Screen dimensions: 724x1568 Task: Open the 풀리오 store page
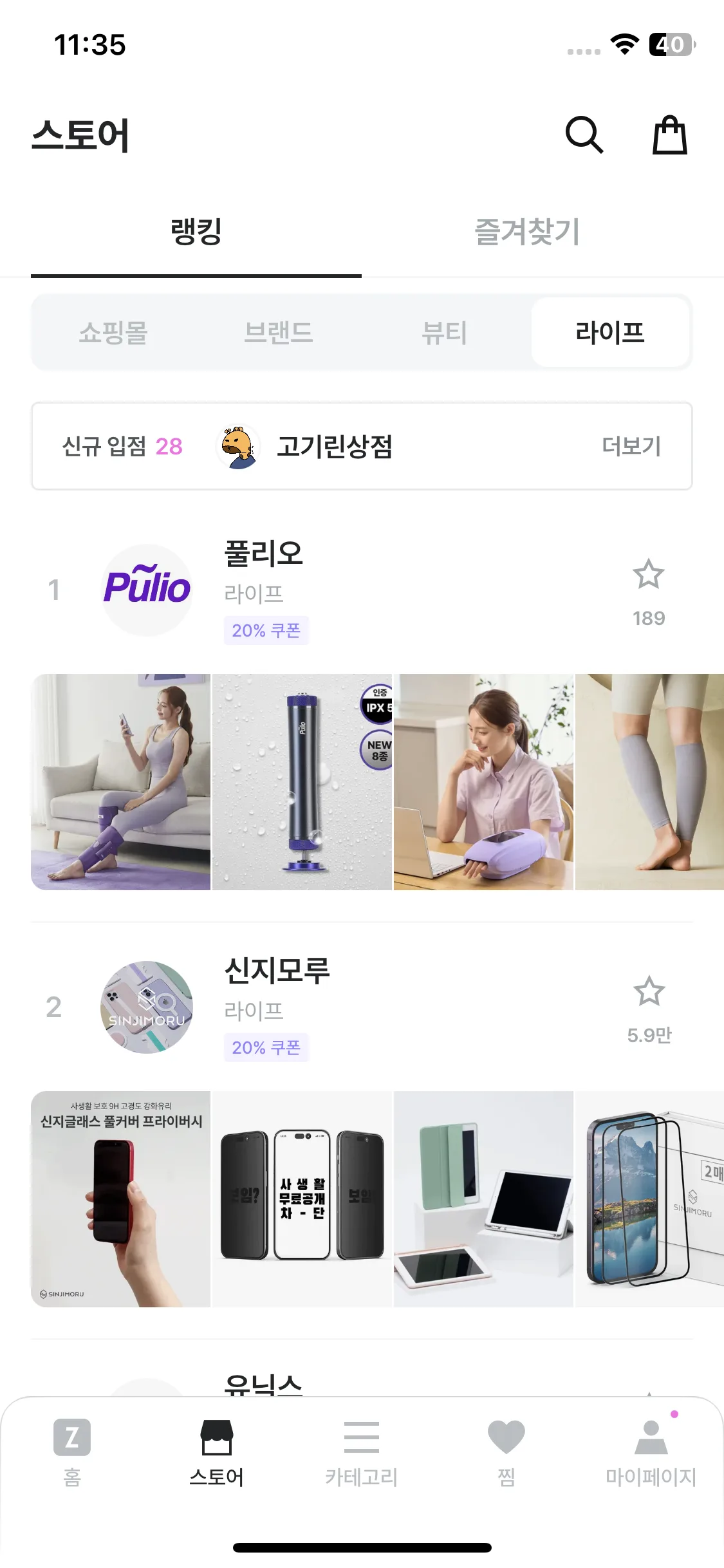(x=263, y=554)
